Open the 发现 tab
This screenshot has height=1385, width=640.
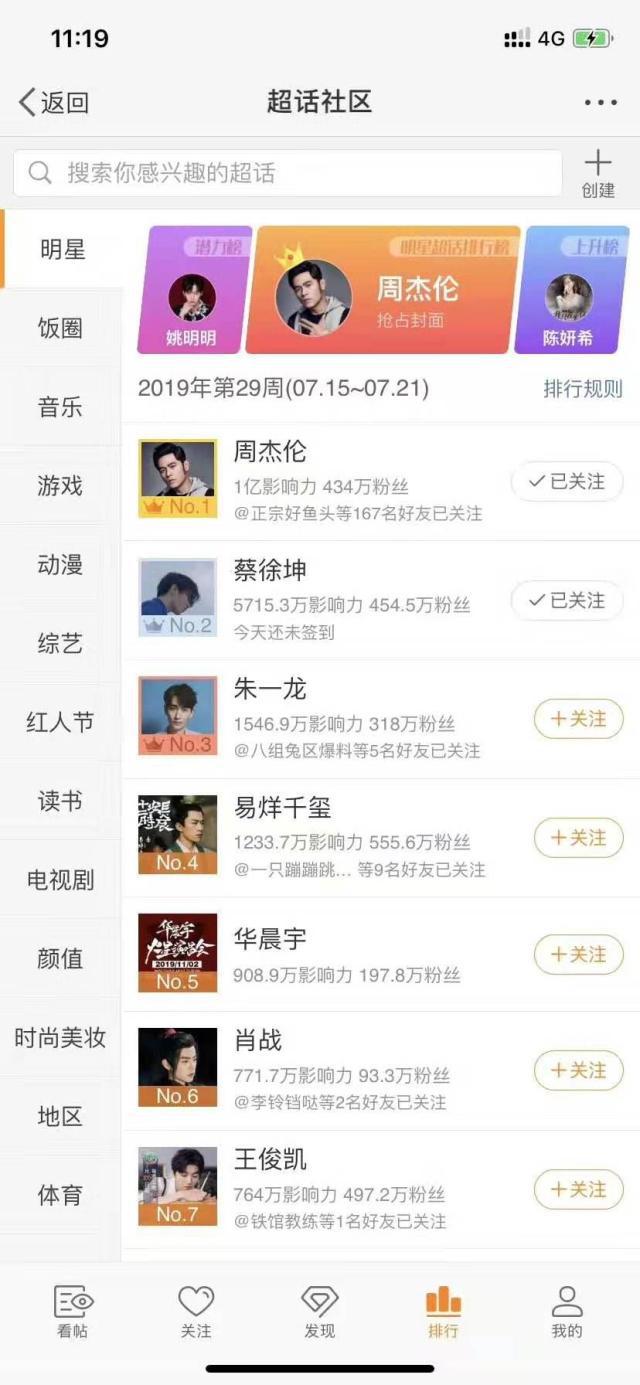pos(320,1311)
